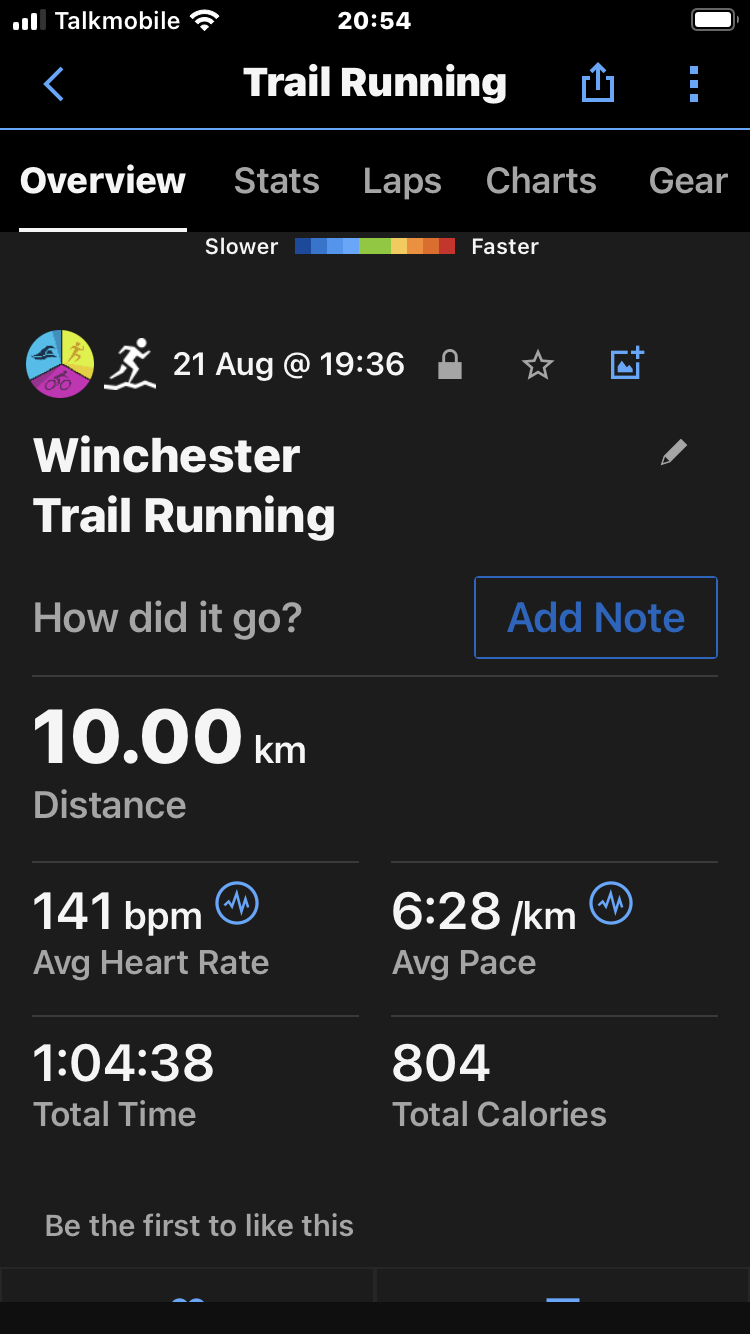Mark activity as favorite with the star

(538, 366)
